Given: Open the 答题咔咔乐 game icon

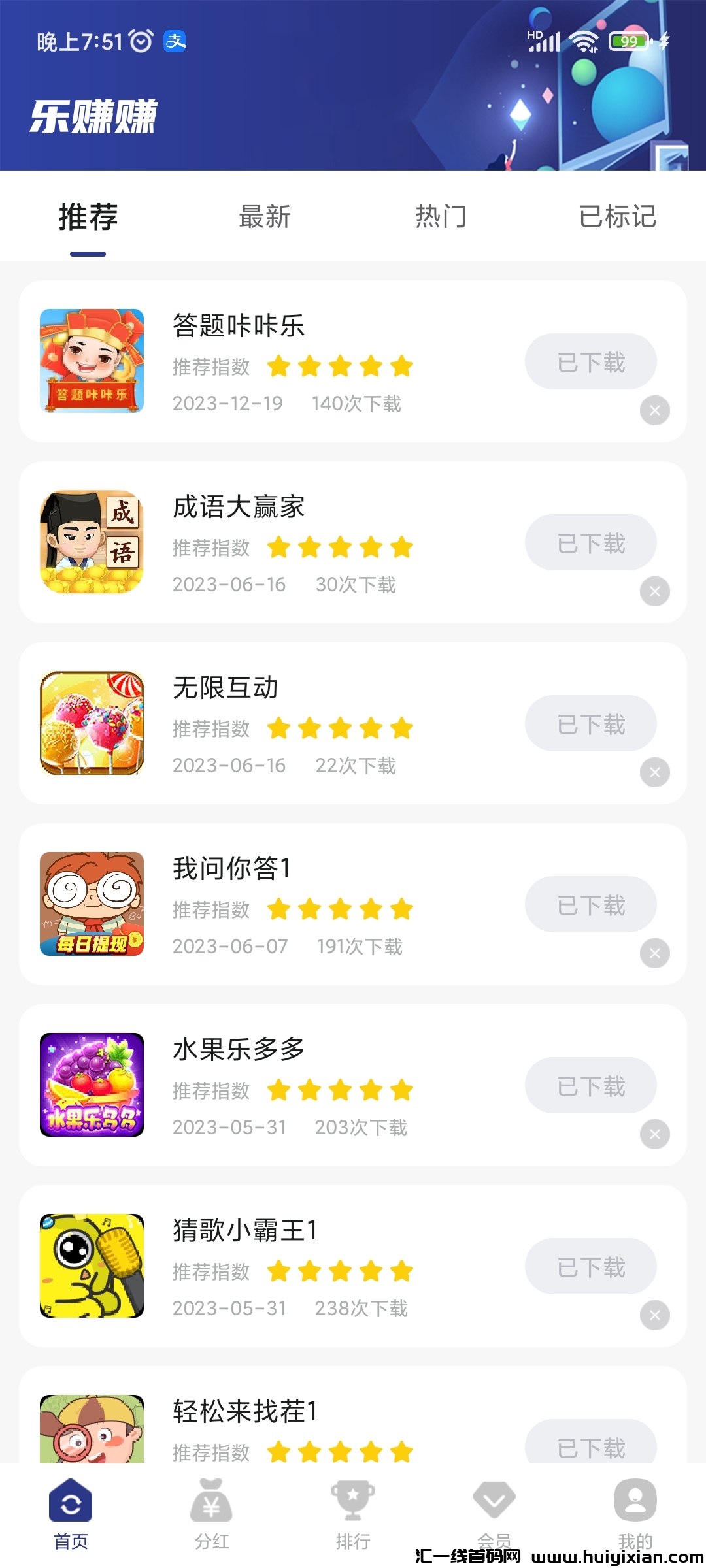Looking at the screenshot, I should tap(92, 361).
